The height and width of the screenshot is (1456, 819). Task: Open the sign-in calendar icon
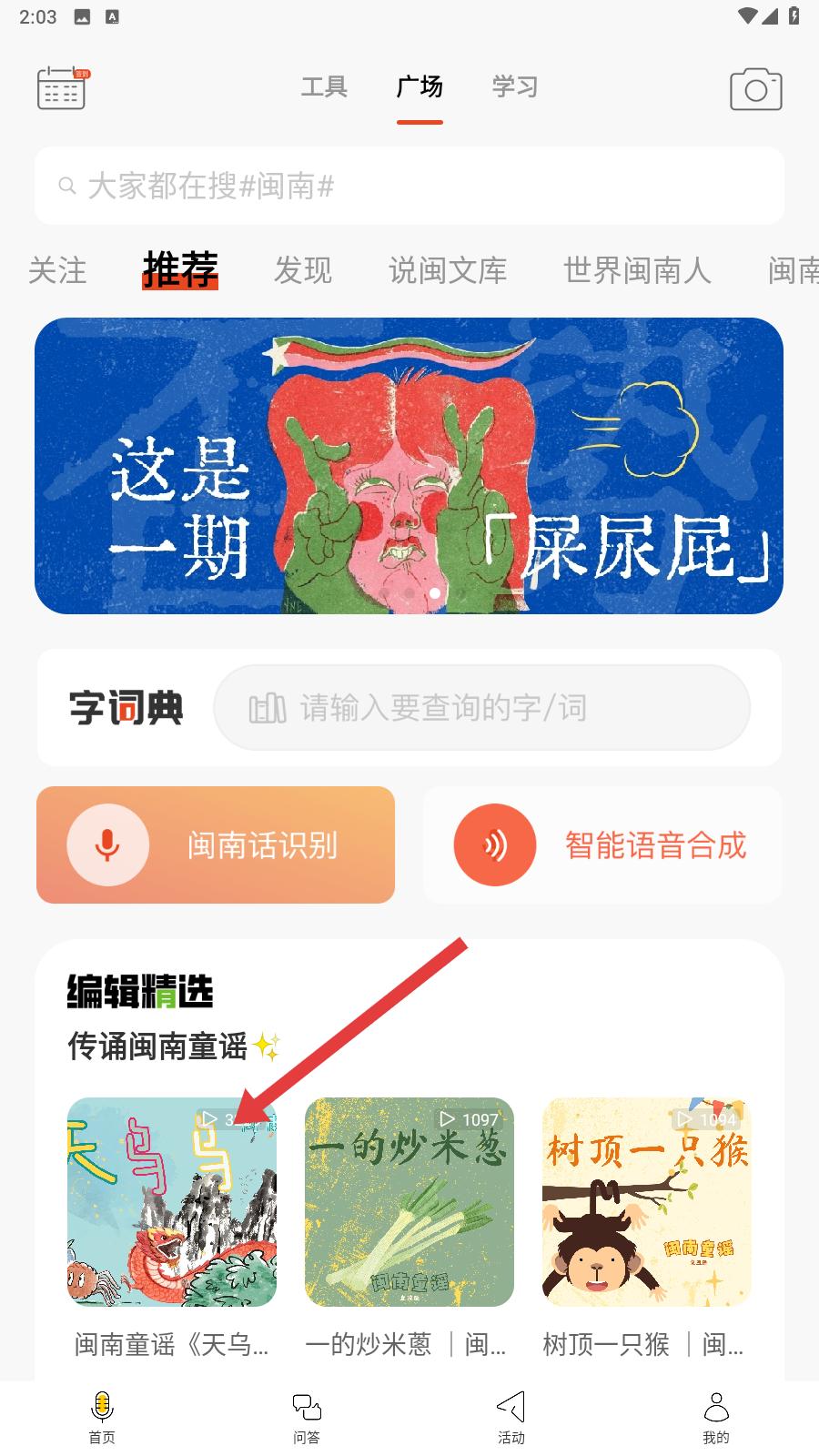coord(62,88)
